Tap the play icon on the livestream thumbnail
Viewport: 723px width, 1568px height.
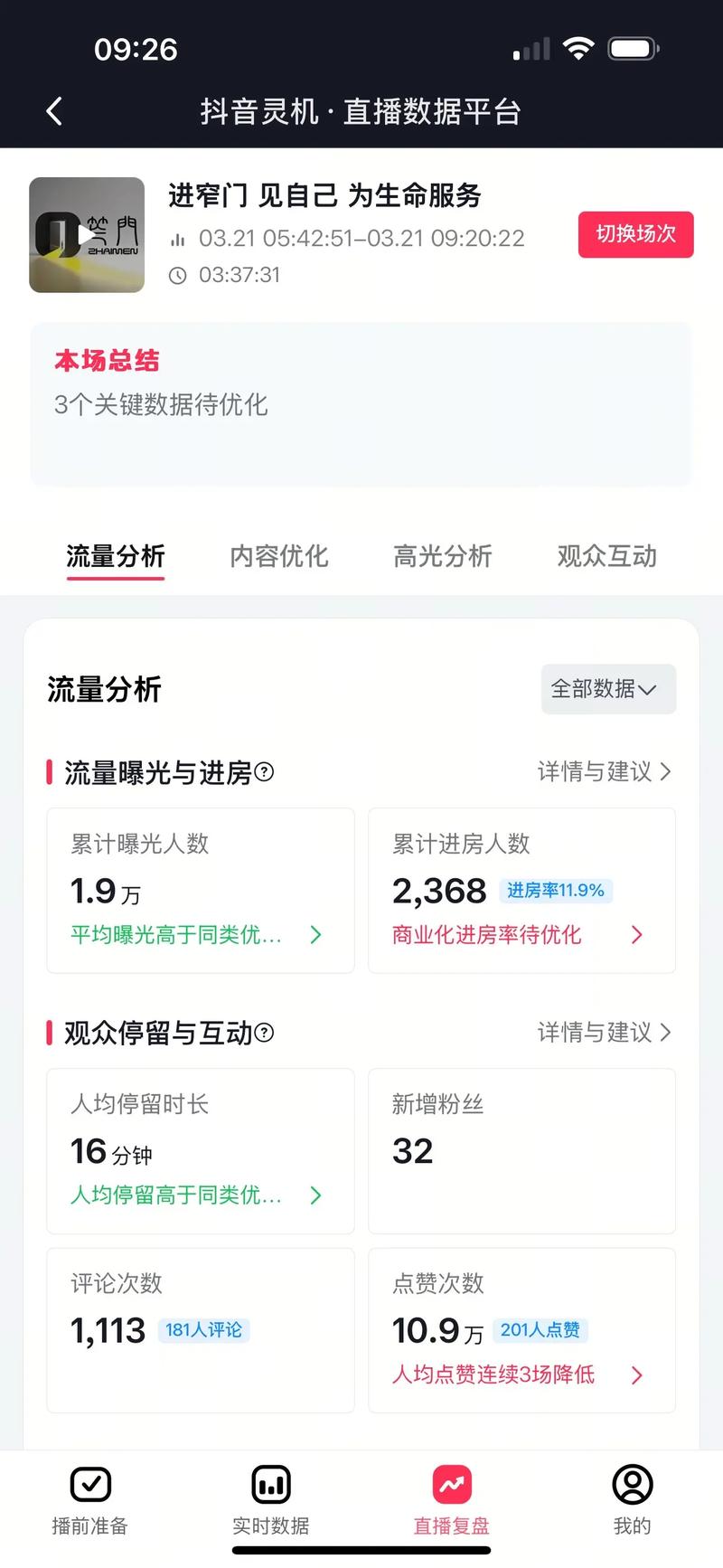tap(86, 234)
